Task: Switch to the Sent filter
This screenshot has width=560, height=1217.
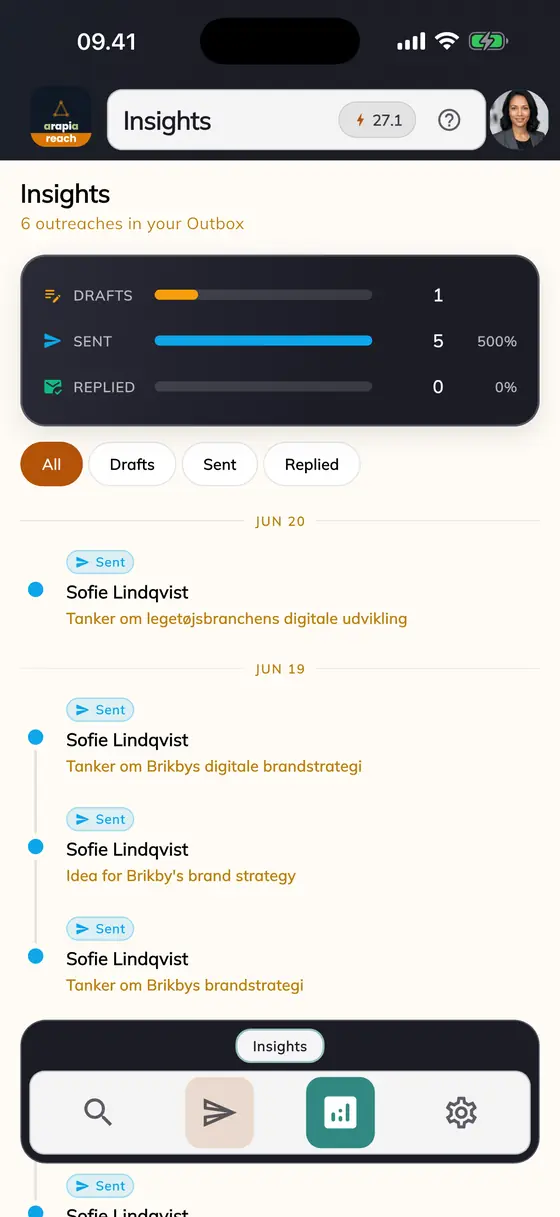Action: 220,464
